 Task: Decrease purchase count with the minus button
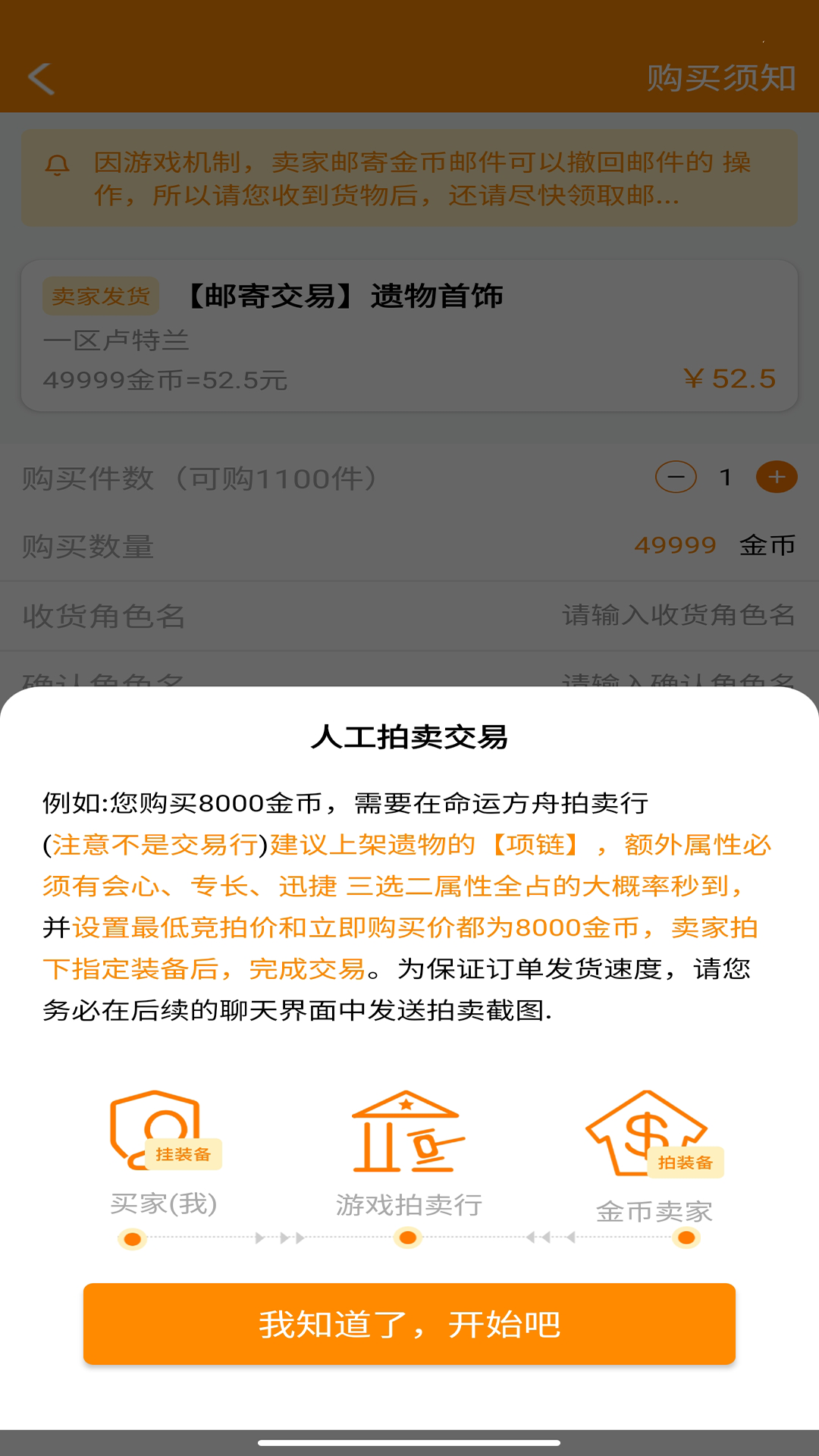coord(676,477)
